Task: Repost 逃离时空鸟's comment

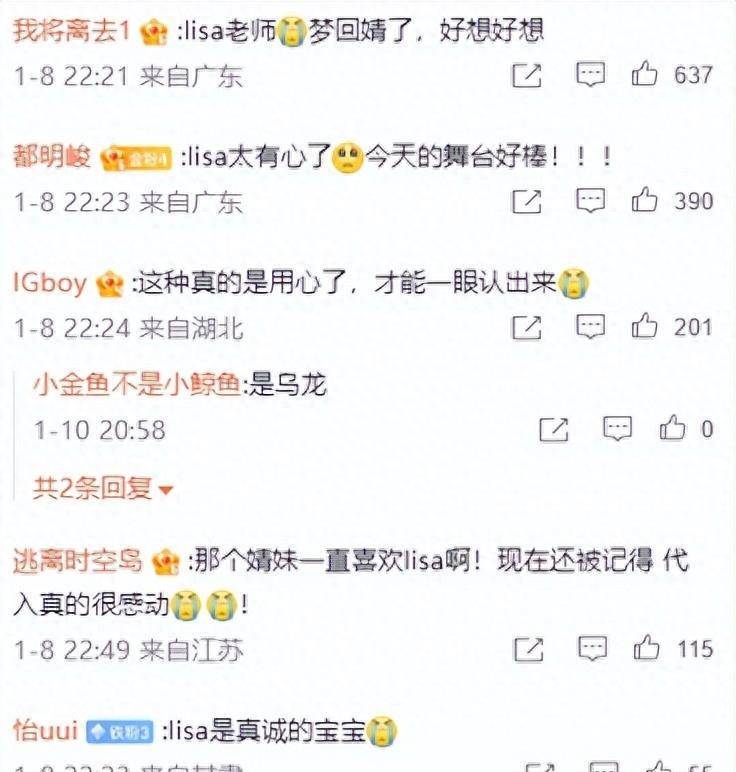Action: (x=527, y=649)
